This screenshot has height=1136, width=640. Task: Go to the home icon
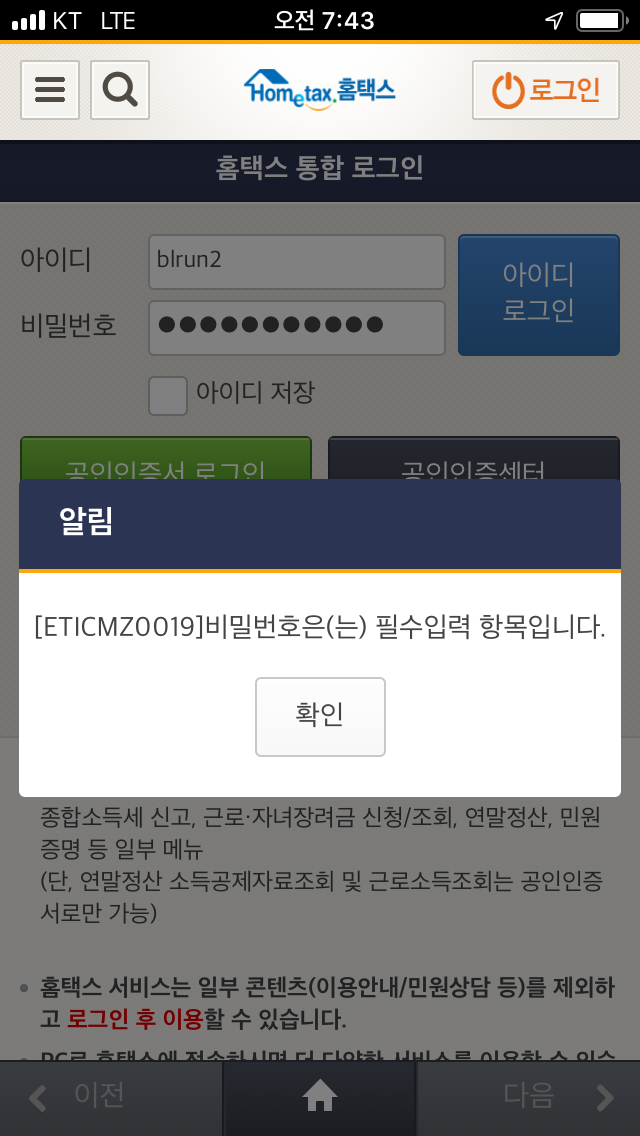320,1098
